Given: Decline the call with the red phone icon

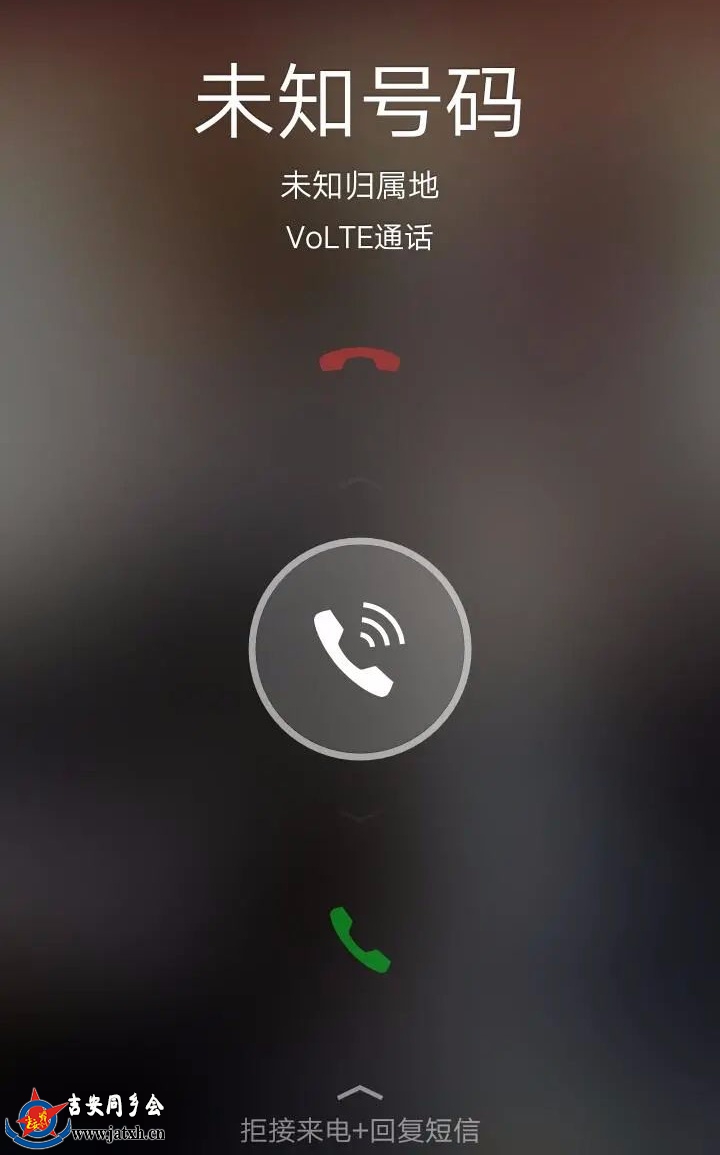Looking at the screenshot, I should click(x=360, y=360).
